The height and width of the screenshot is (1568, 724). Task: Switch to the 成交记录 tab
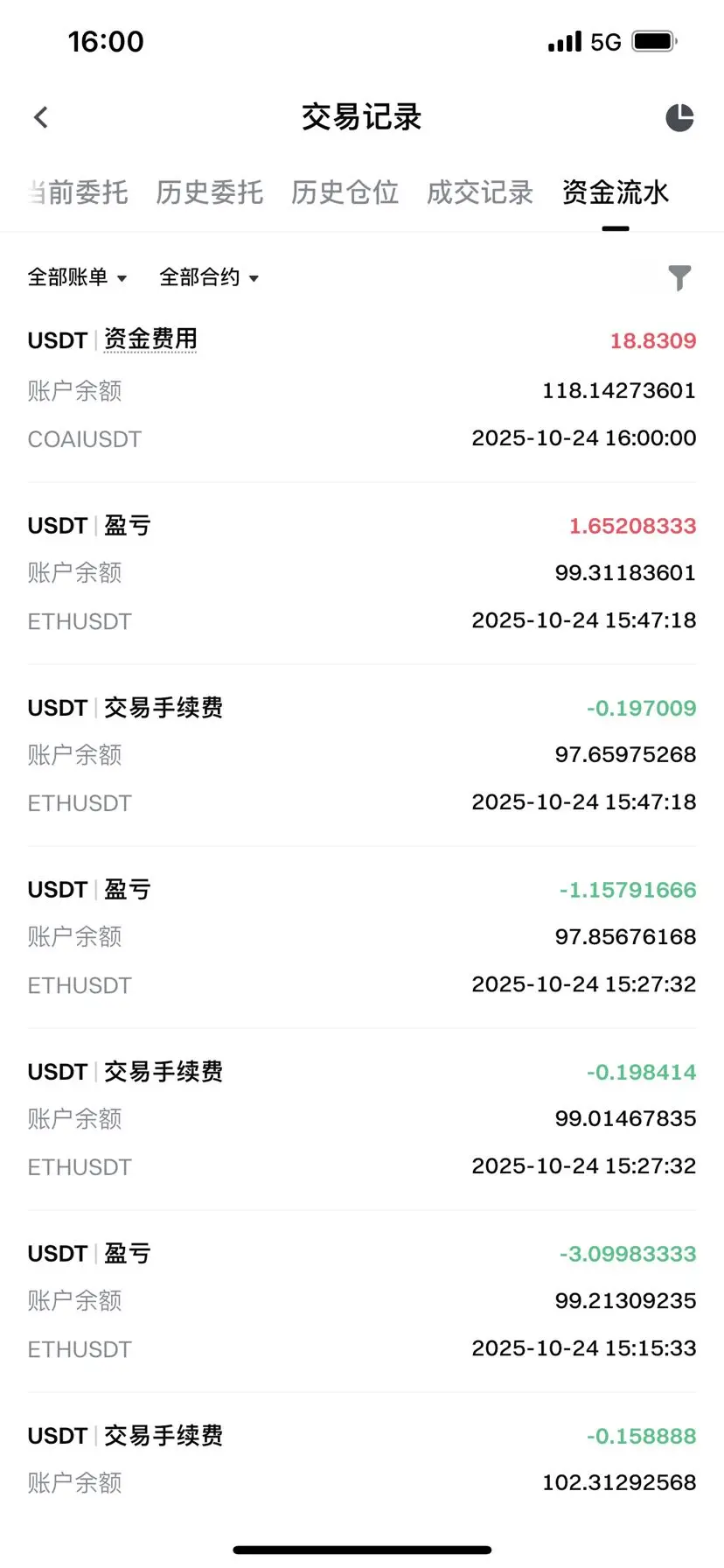[x=479, y=192]
